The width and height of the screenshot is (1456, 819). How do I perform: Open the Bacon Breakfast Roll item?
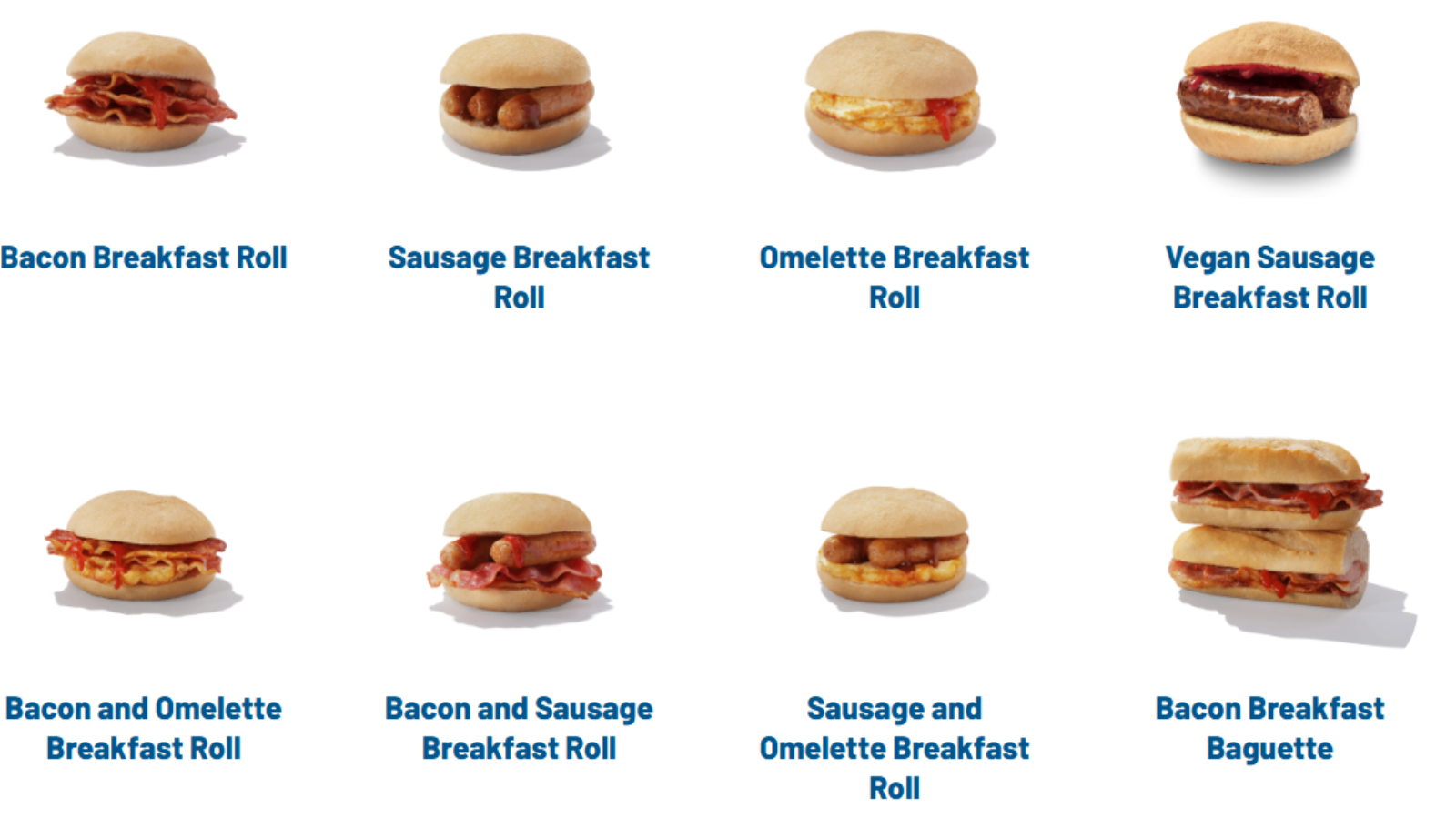pyautogui.click(x=144, y=258)
